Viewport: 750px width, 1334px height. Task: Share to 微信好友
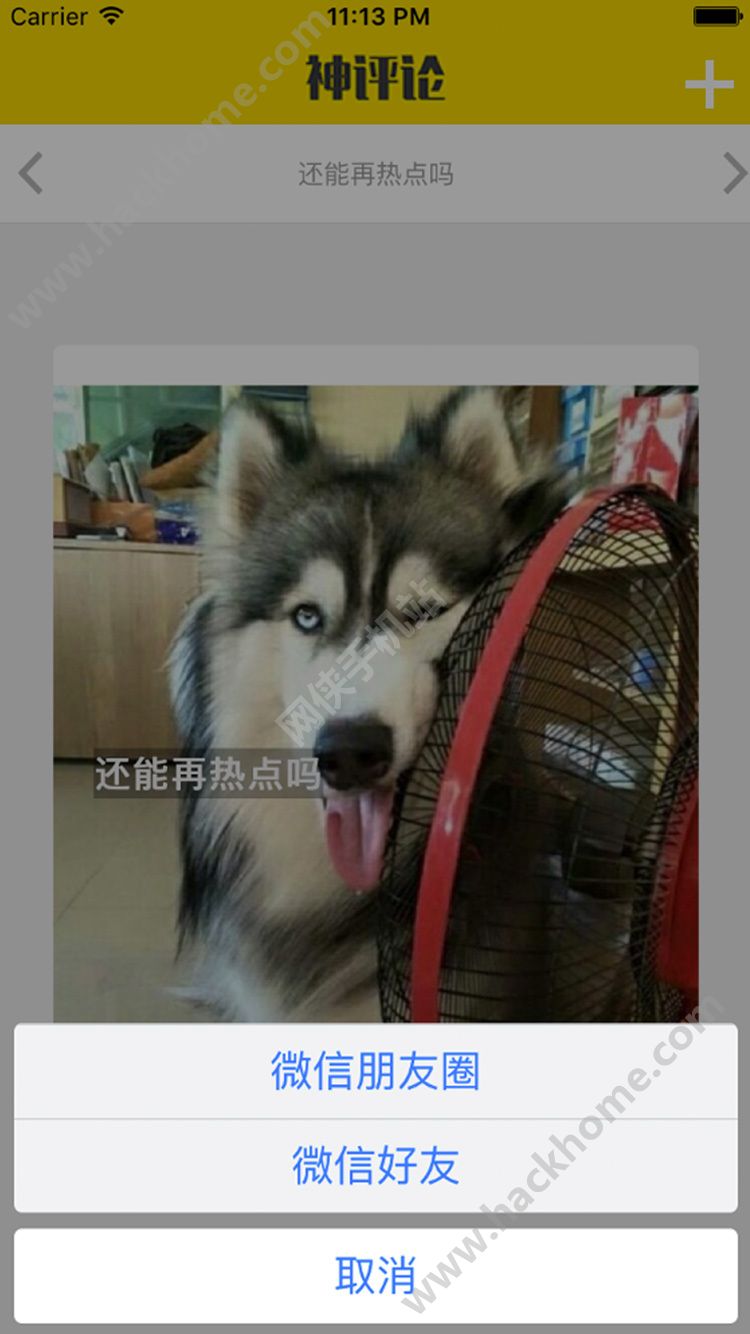(375, 1166)
